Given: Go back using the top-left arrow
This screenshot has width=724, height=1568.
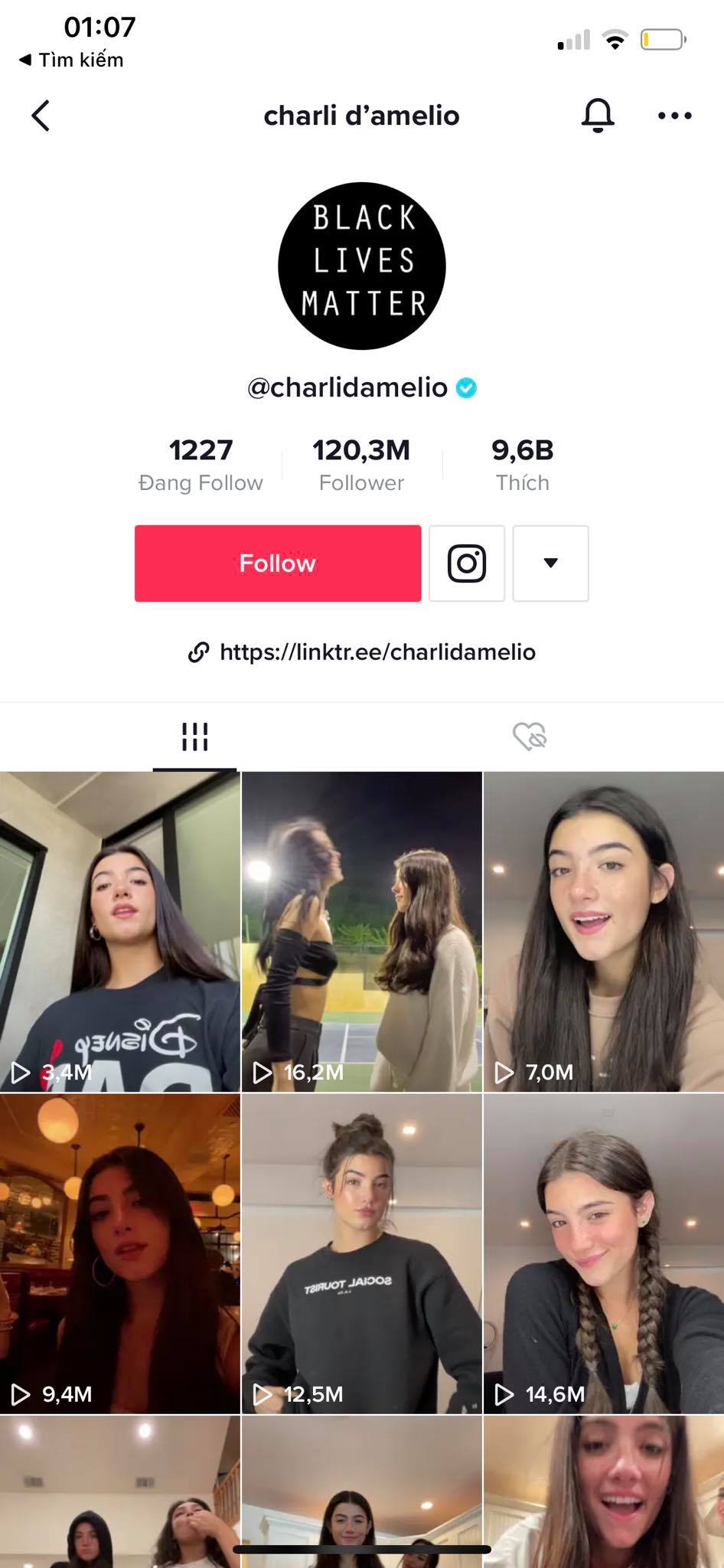Looking at the screenshot, I should (x=41, y=116).
